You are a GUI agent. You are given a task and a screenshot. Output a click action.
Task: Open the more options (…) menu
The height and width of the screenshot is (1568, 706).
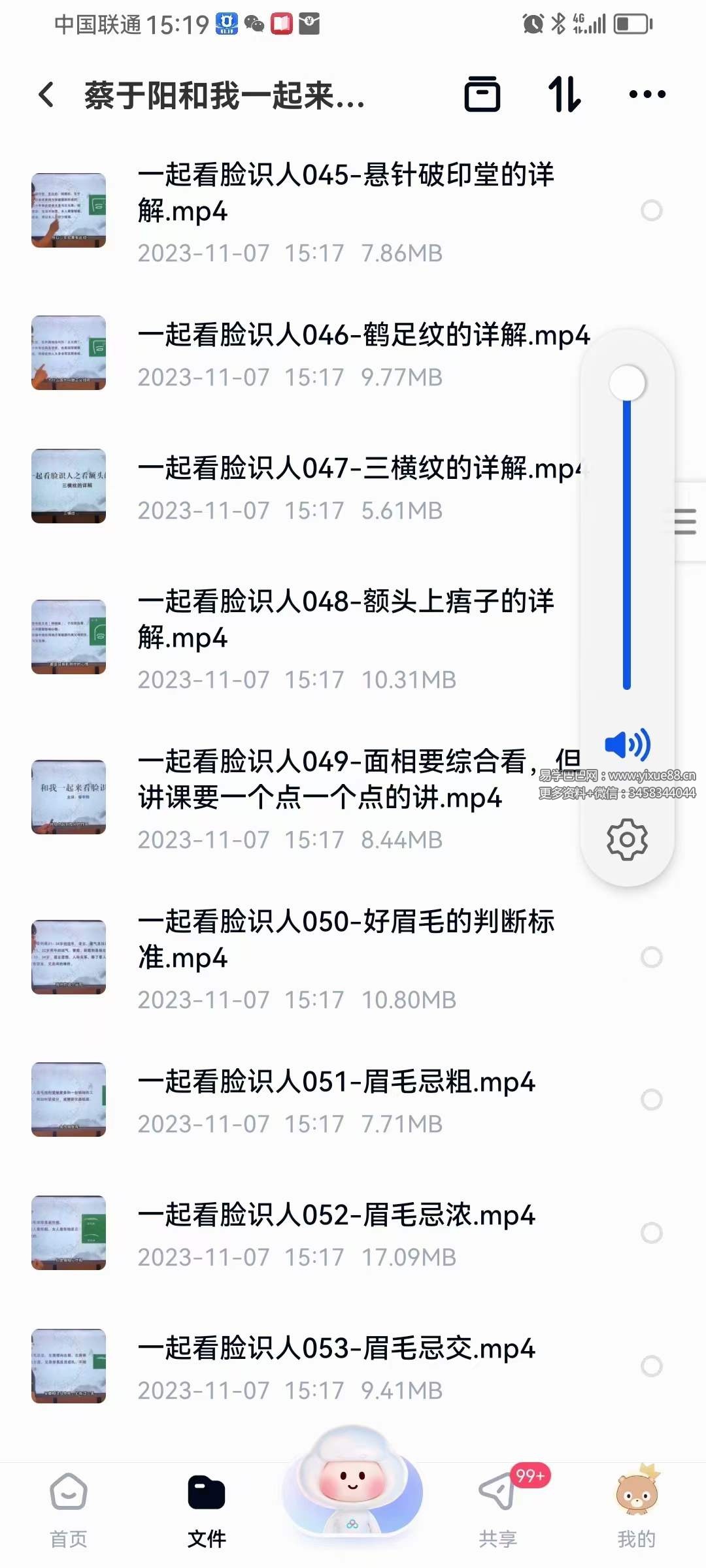click(x=646, y=95)
